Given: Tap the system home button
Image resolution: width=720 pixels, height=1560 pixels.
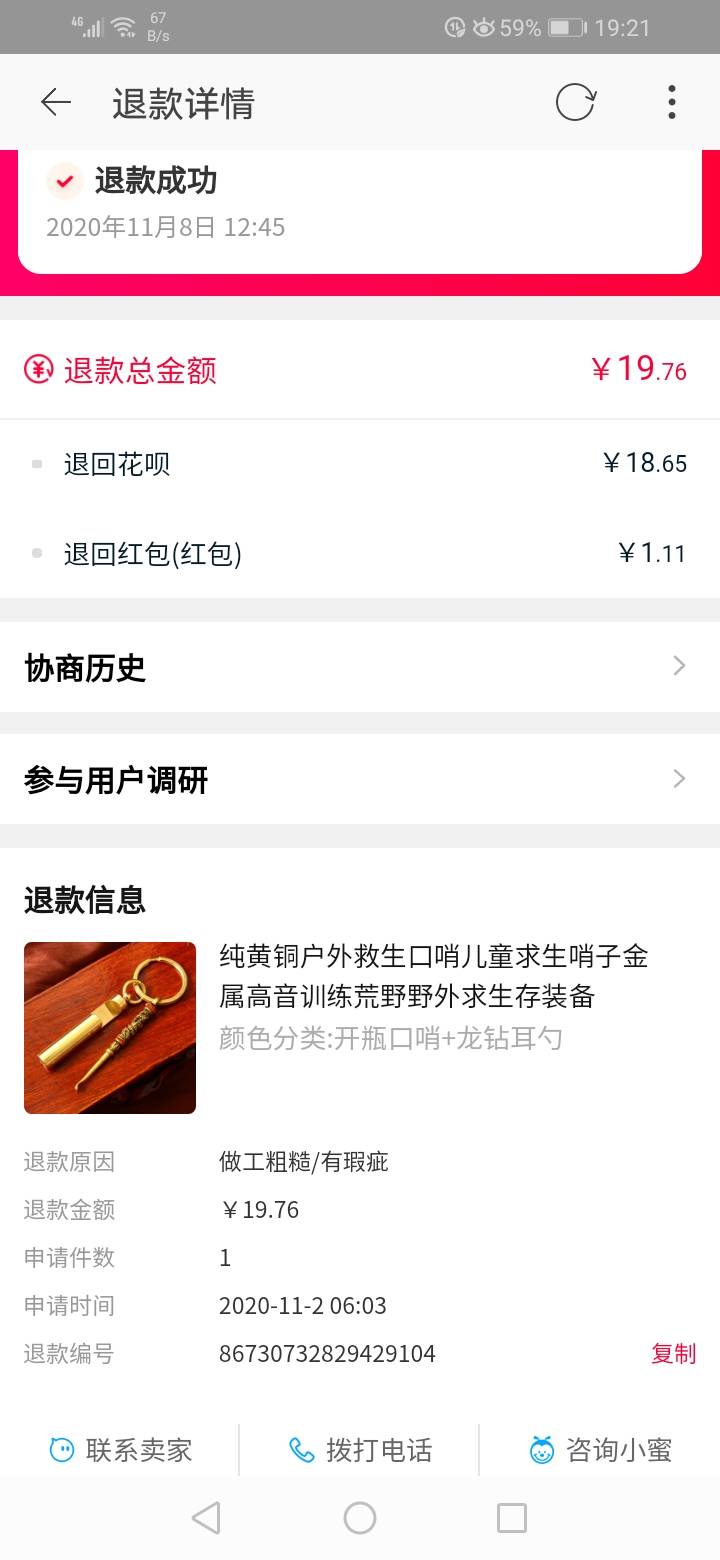Looking at the screenshot, I should coord(360,1518).
